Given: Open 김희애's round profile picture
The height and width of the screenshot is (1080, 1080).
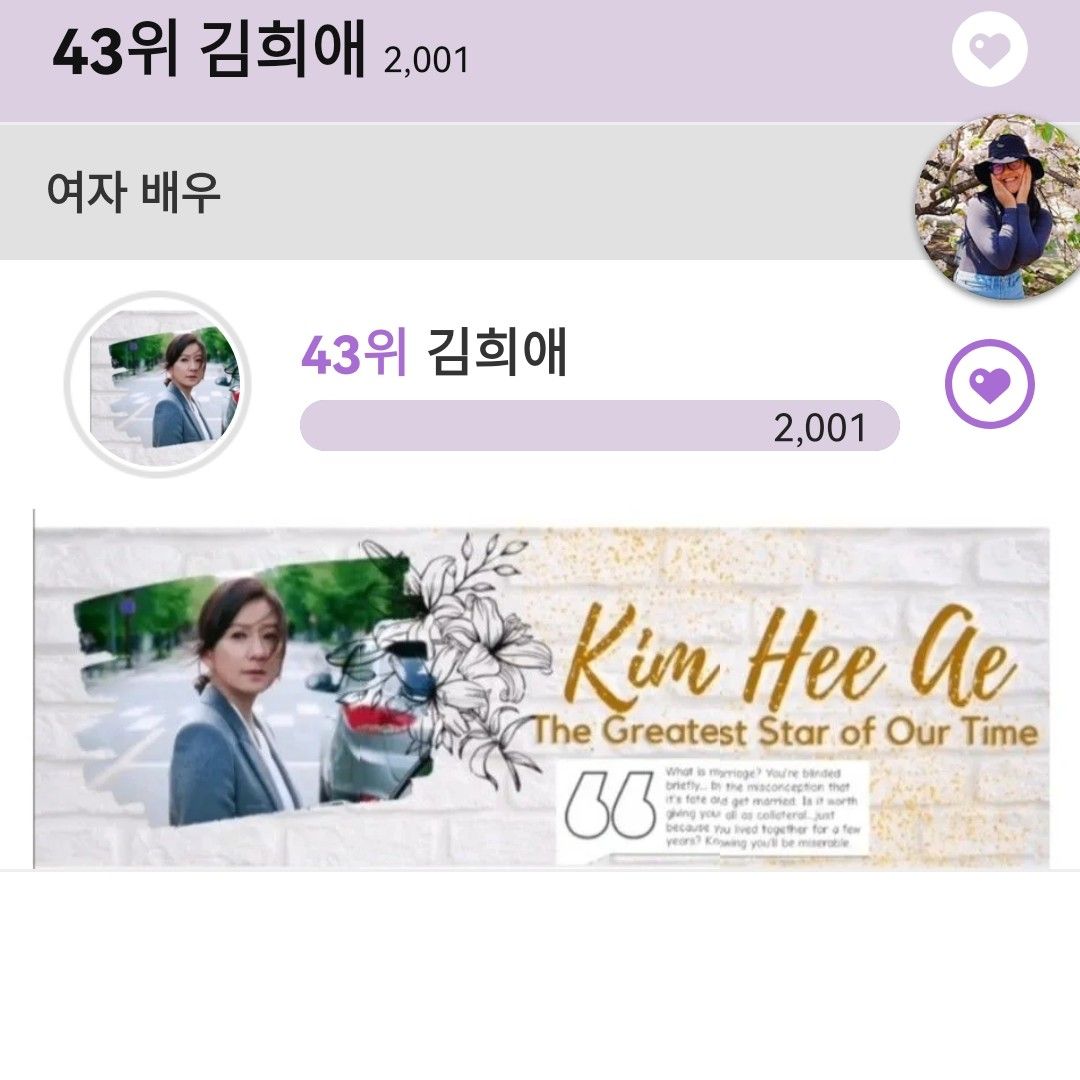Looking at the screenshot, I should coord(157,384).
